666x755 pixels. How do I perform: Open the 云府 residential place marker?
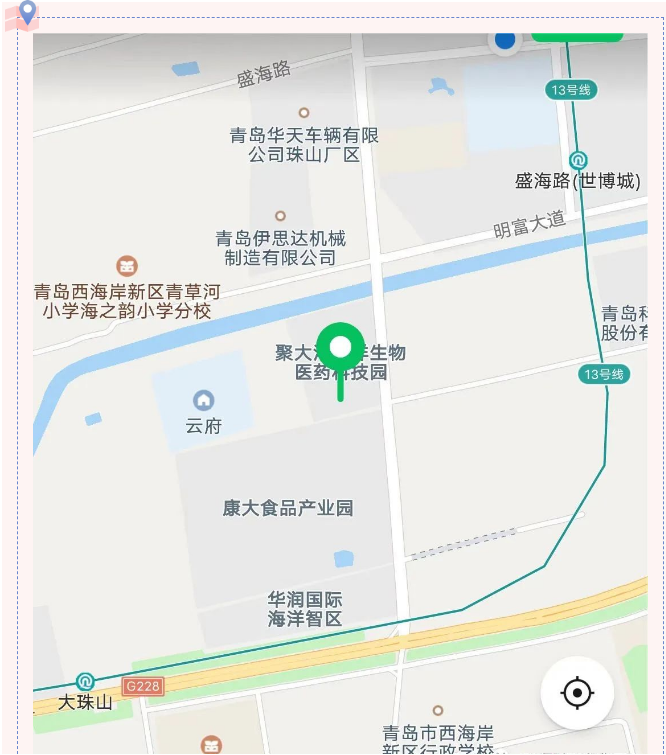(x=204, y=401)
